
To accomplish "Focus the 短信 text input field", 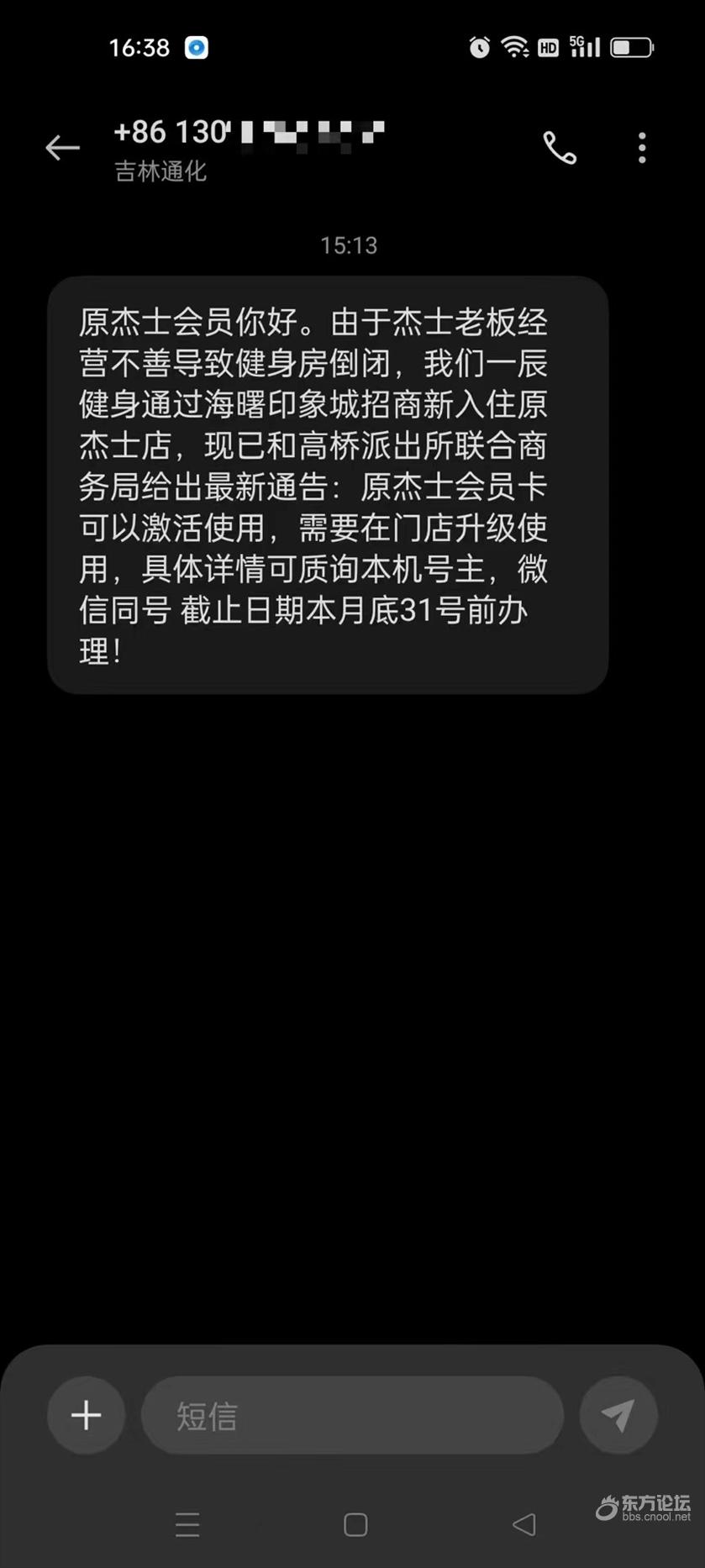I will click(x=352, y=1415).
